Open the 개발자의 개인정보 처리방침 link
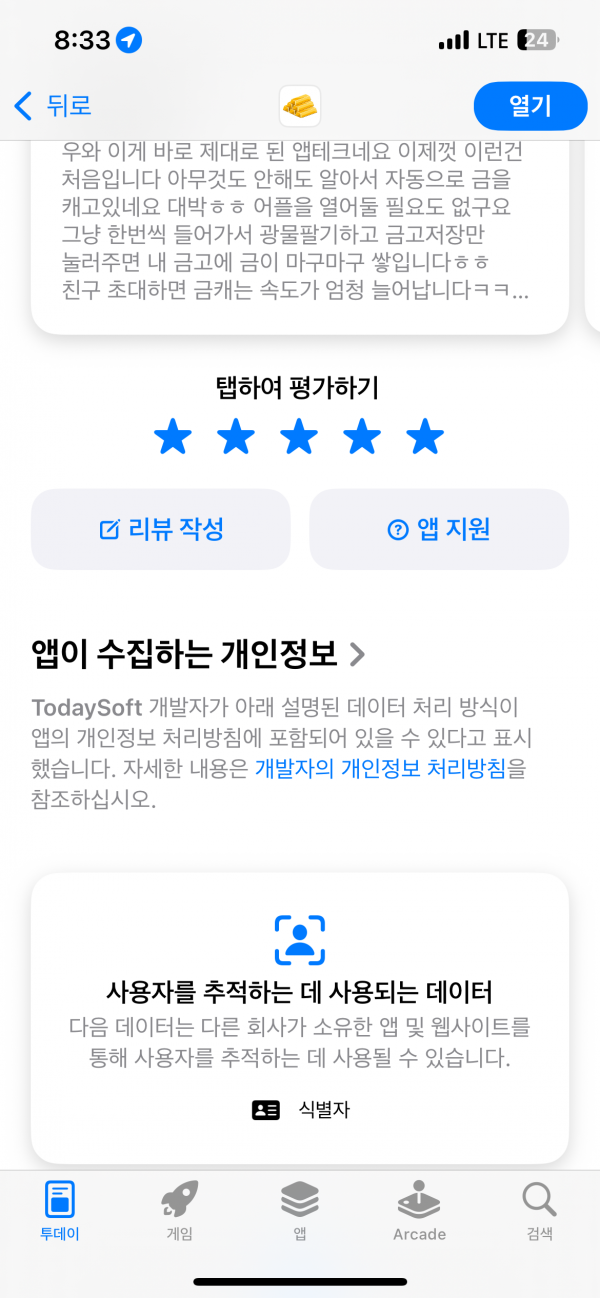Image resolution: width=600 pixels, height=1298 pixels. [x=390, y=768]
